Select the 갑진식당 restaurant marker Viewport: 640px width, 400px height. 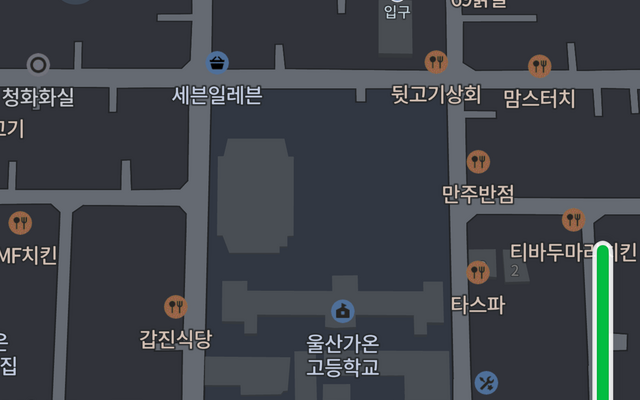pyautogui.click(x=176, y=307)
